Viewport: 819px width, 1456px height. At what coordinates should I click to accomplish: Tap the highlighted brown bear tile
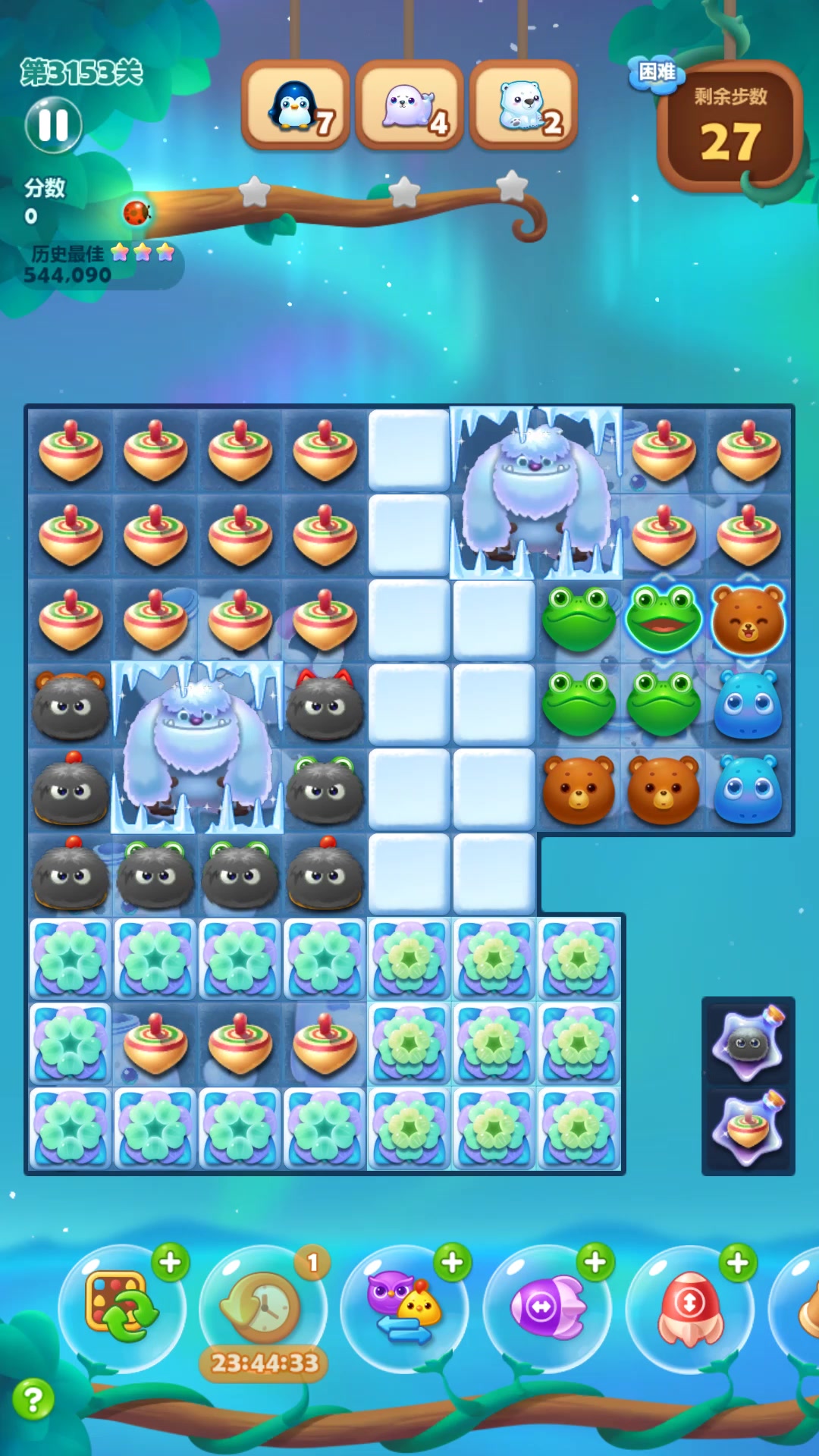748,620
